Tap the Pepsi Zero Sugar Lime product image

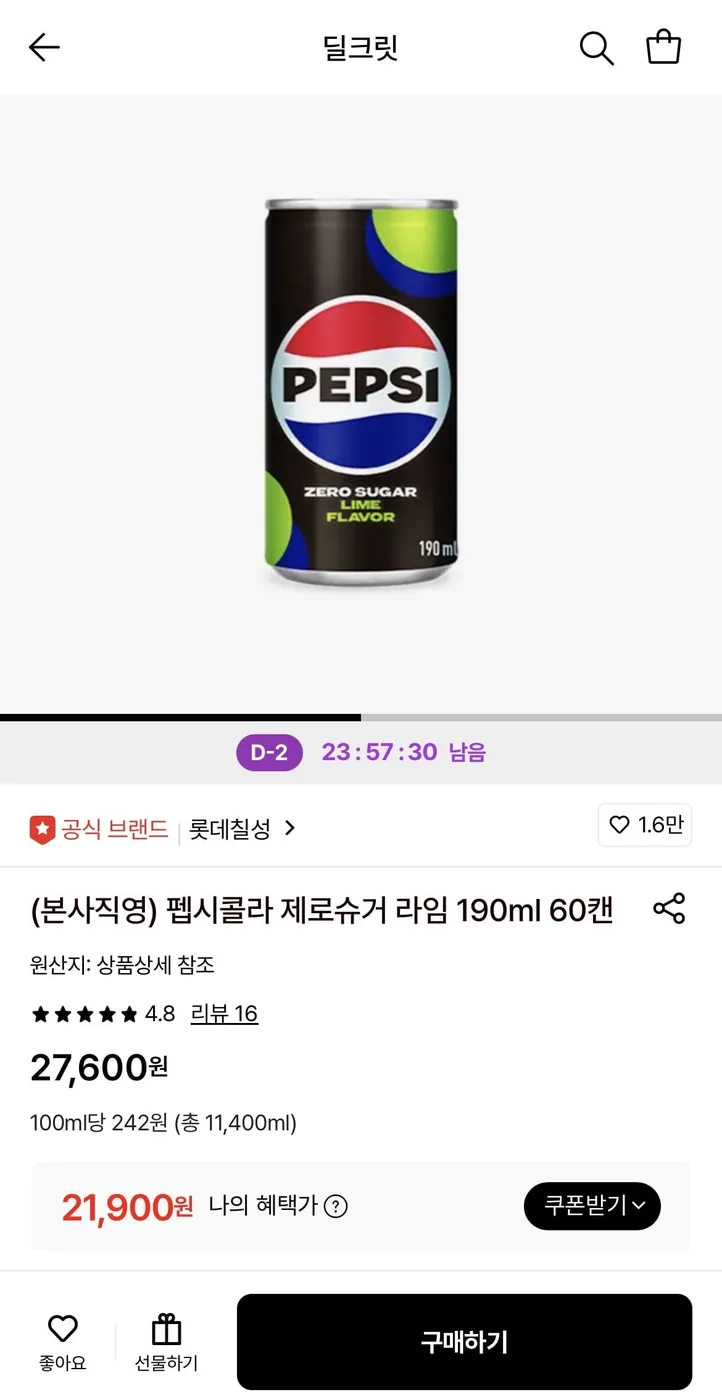pos(360,390)
